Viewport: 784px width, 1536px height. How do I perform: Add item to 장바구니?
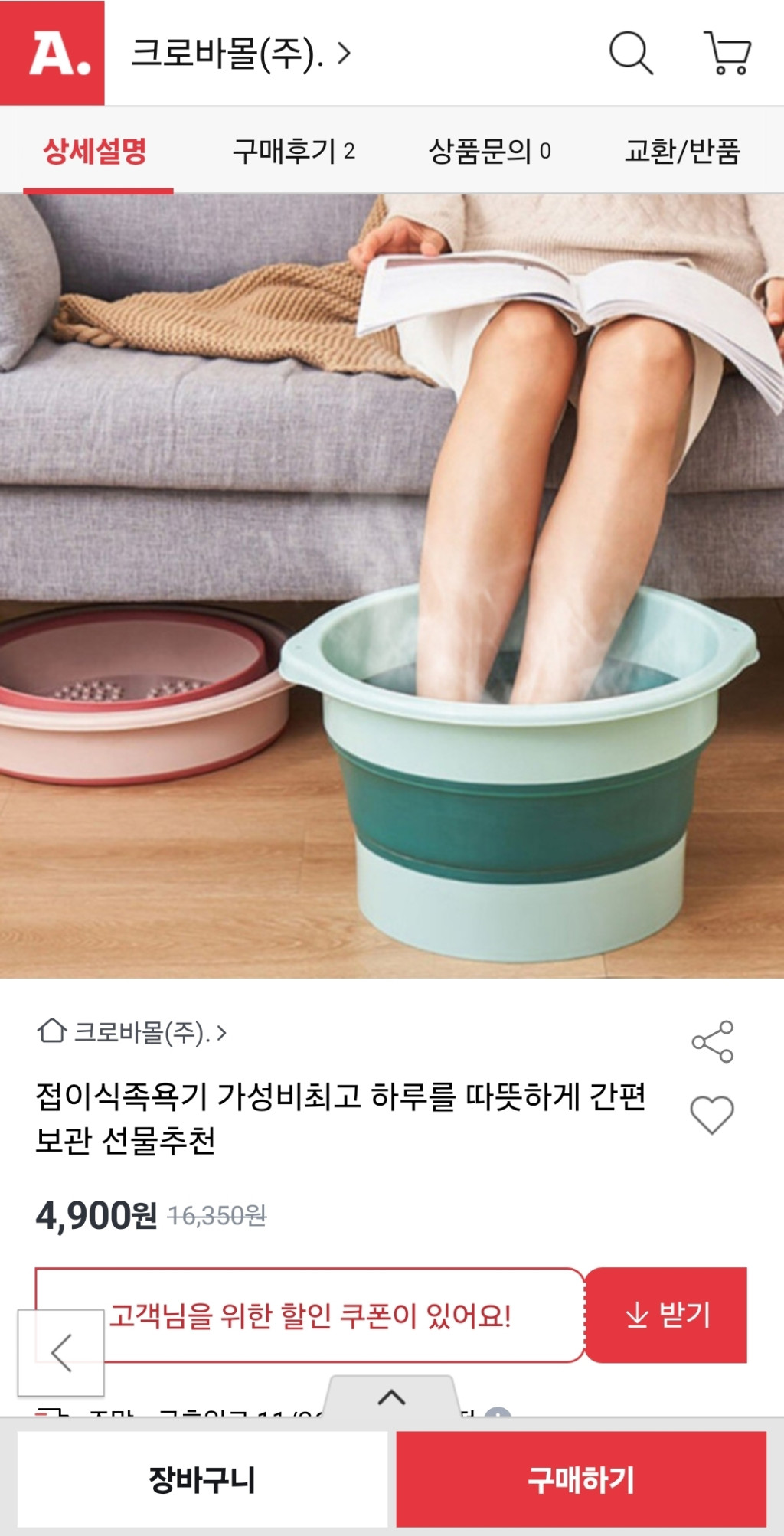tap(202, 1479)
